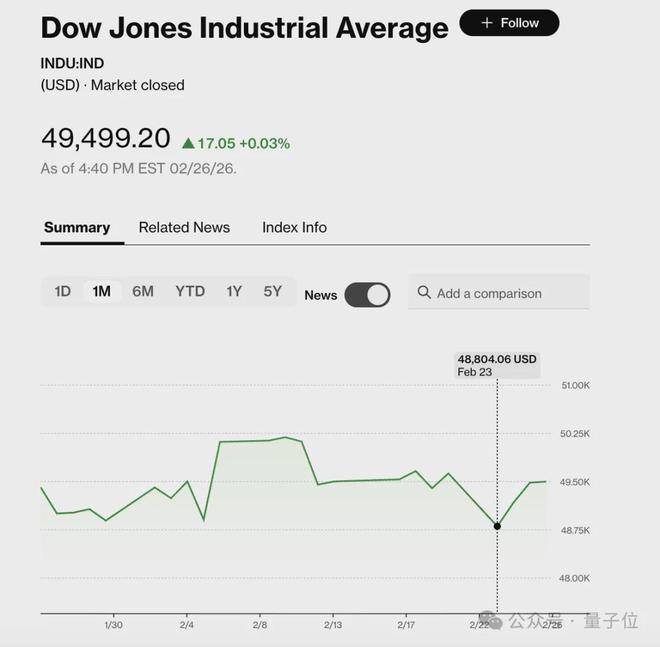This screenshot has width=660, height=647.
Task: Open the Related News tab
Action: click(184, 228)
